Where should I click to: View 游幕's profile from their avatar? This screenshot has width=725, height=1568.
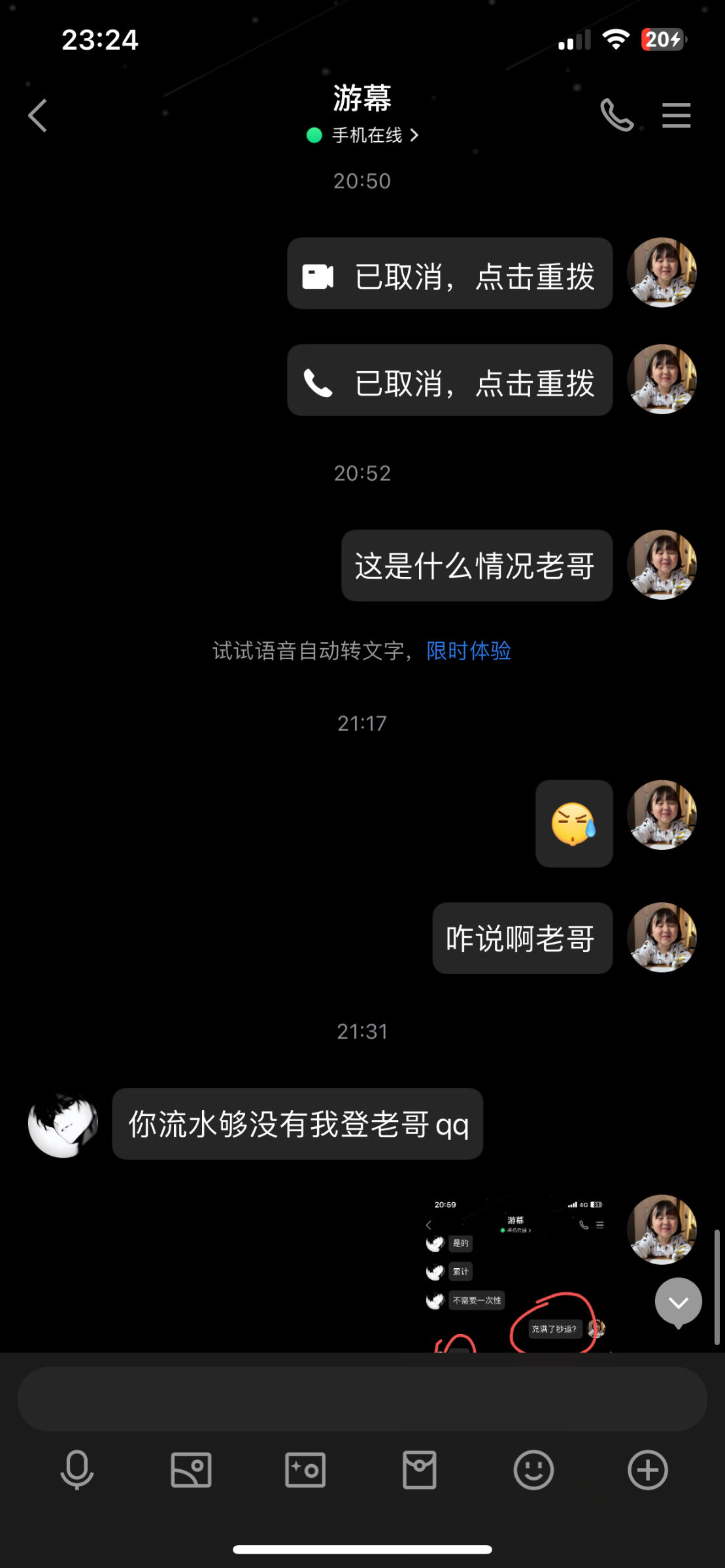click(63, 1124)
